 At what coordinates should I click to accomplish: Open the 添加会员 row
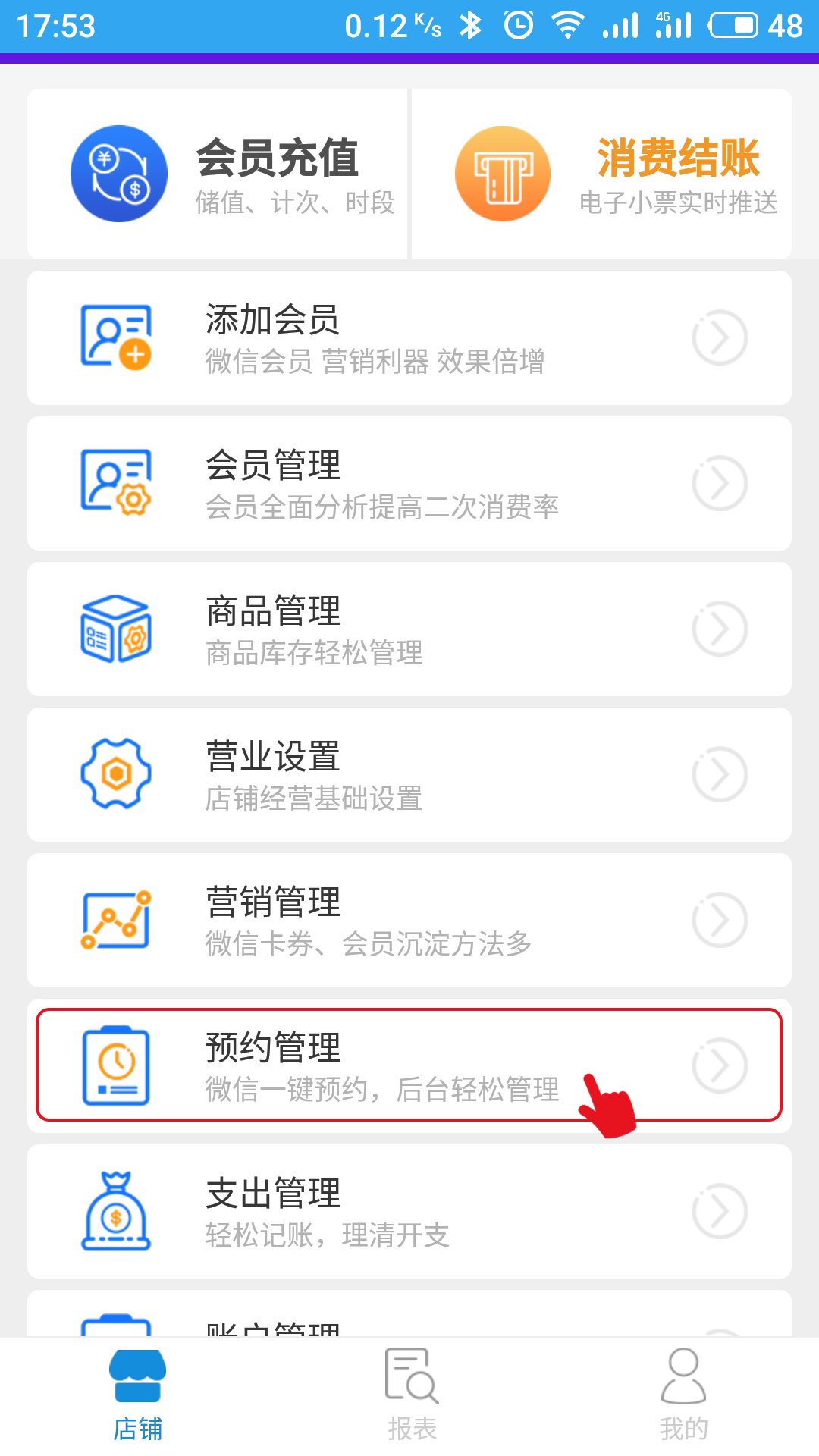click(x=409, y=337)
